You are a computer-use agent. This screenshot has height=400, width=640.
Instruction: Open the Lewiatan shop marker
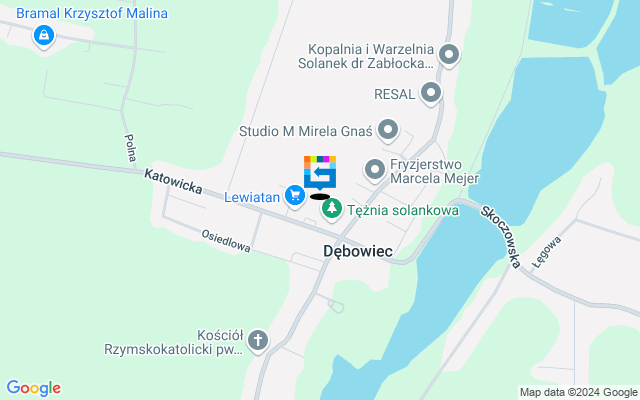click(x=294, y=196)
